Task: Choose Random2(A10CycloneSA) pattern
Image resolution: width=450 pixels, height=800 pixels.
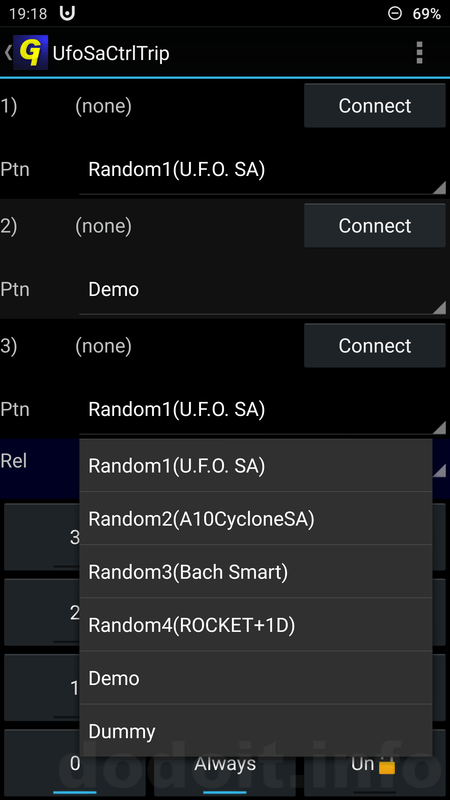Action: point(256,519)
